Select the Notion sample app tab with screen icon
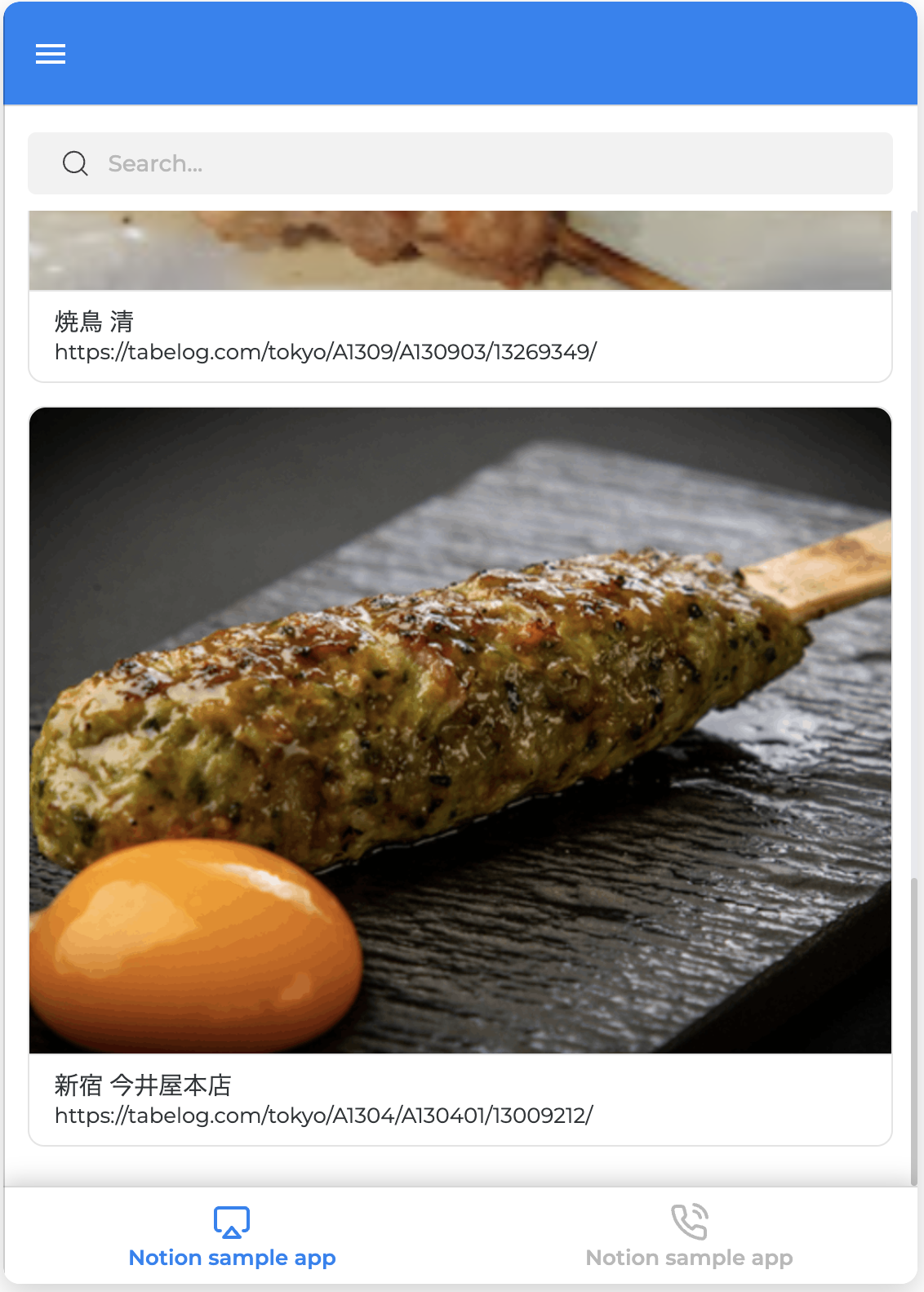This screenshot has height=1292, width=924. (x=232, y=1236)
